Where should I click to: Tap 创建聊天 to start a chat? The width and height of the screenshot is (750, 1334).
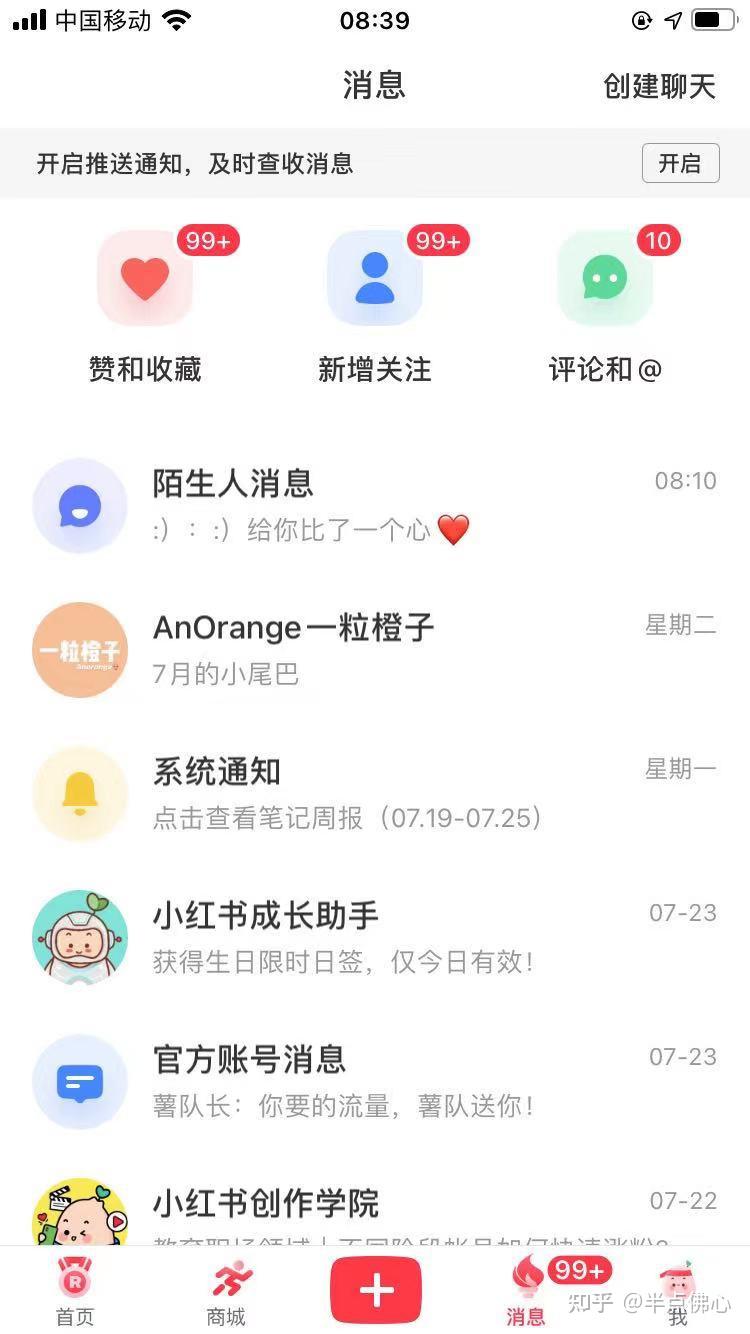(656, 86)
